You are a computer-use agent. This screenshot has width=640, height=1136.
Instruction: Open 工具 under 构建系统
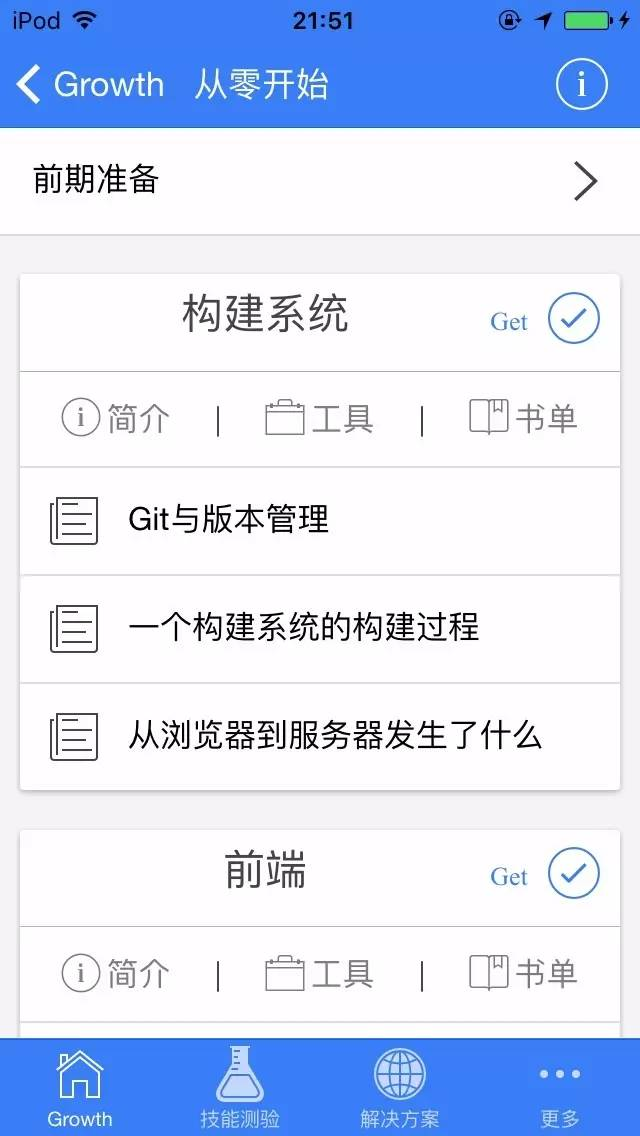coord(319,418)
